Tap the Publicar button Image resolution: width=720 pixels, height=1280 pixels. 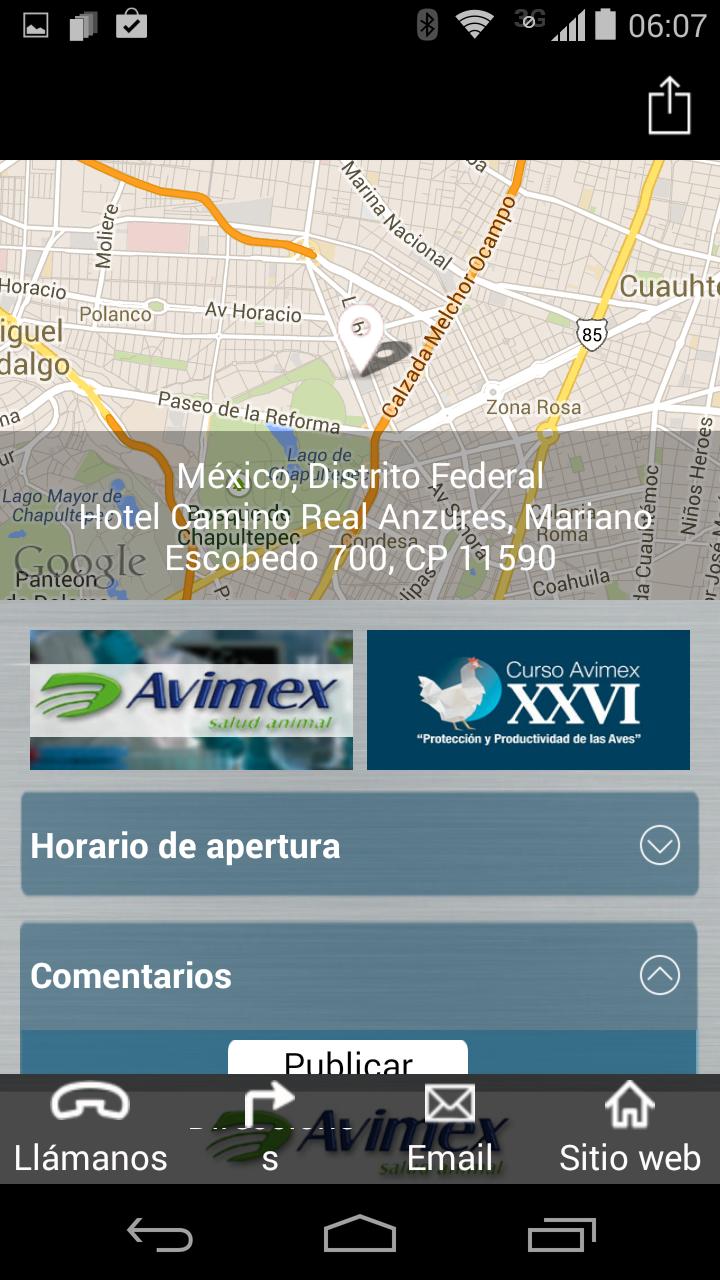pos(347,1060)
